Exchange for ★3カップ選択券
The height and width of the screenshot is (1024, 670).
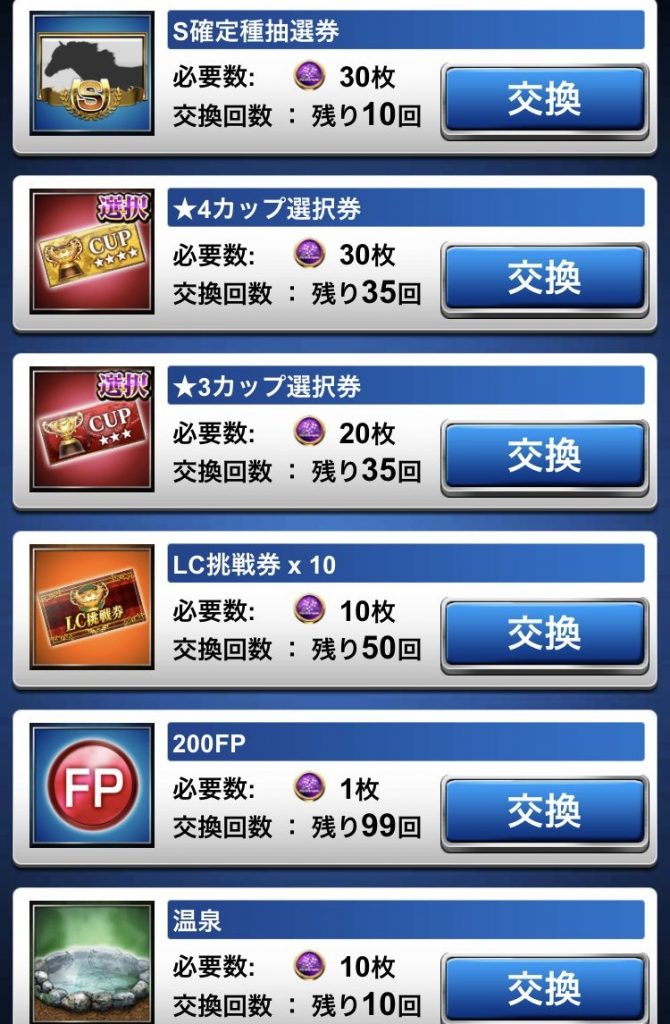(544, 456)
